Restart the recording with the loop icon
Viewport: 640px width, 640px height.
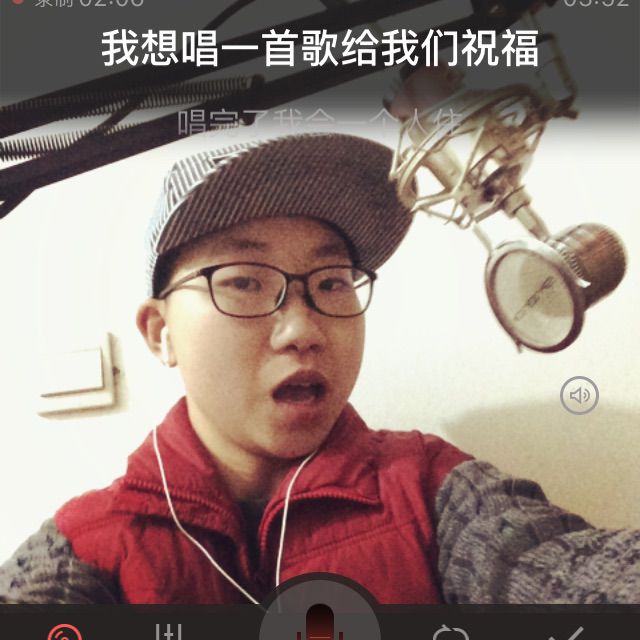click(450, 633)
